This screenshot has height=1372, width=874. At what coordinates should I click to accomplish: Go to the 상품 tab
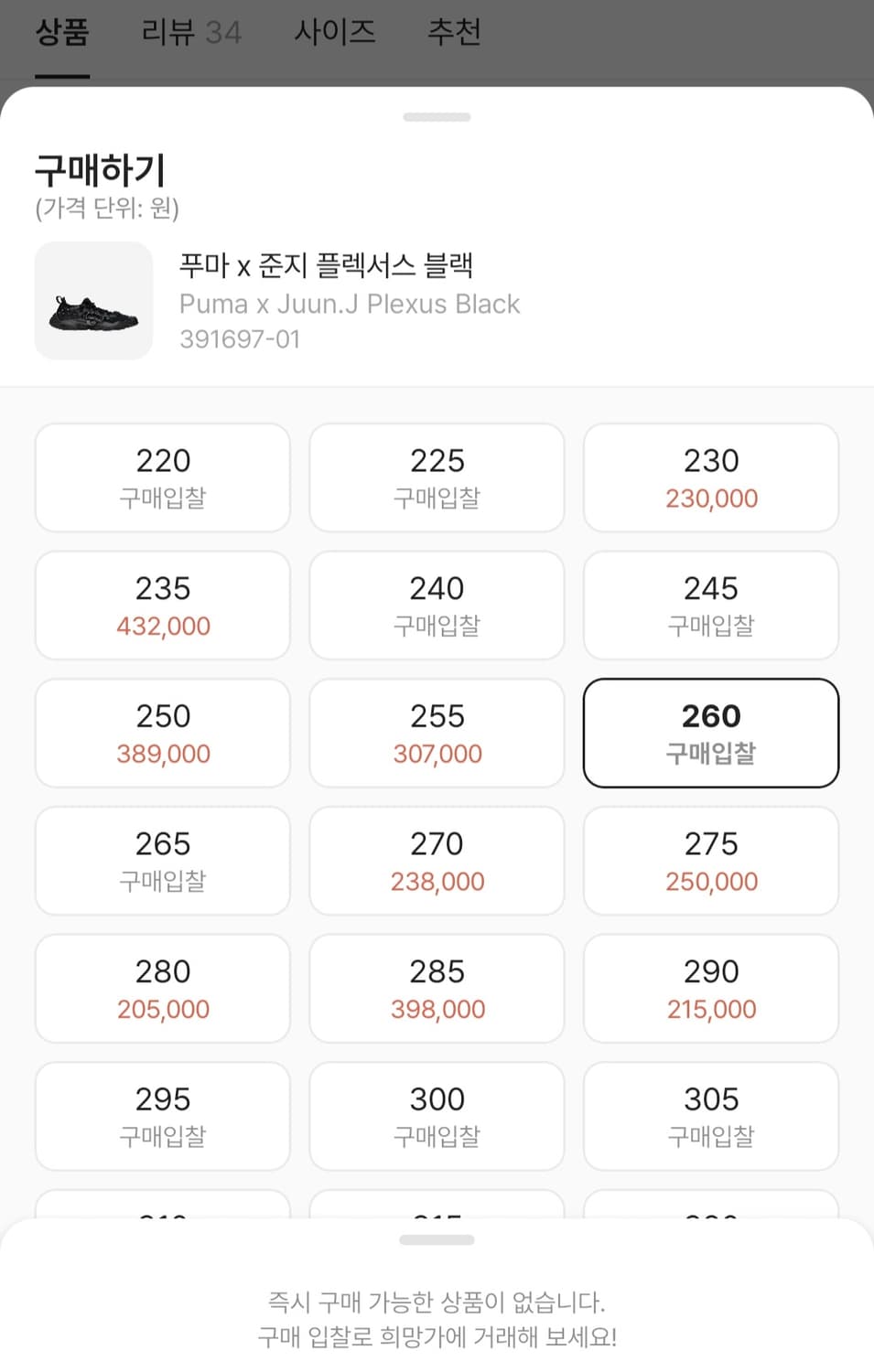click(x=60, y=32)
